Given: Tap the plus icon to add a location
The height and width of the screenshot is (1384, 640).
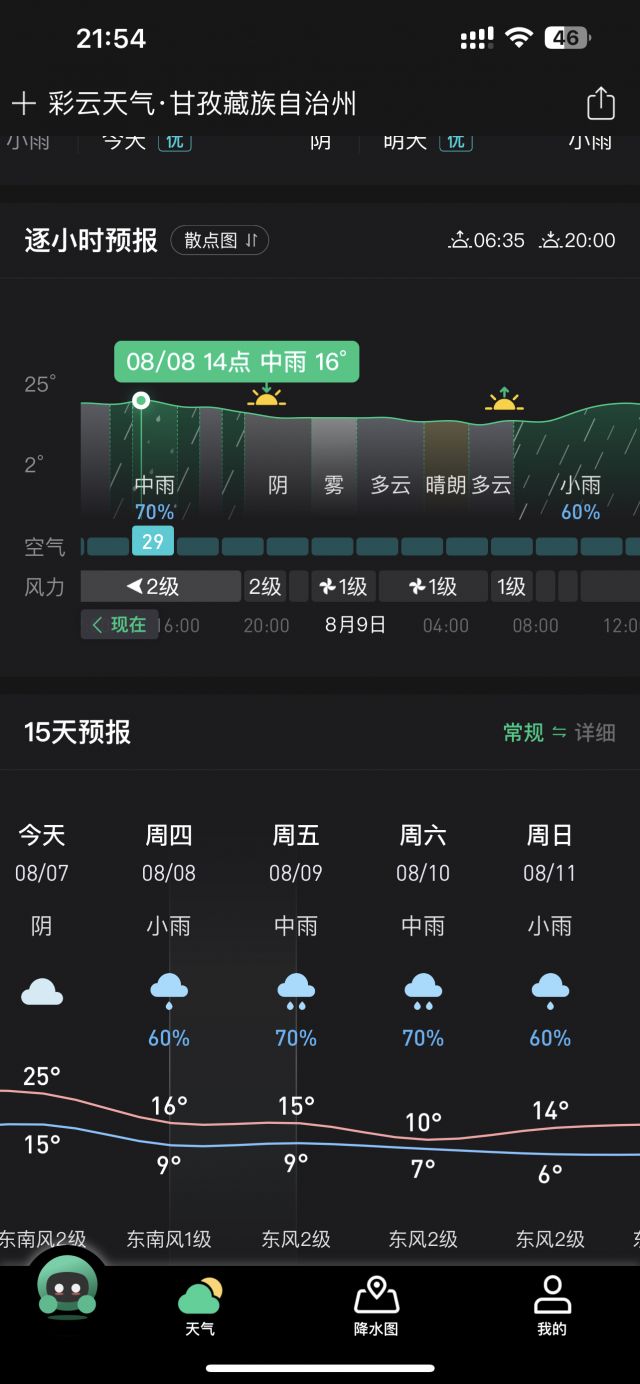Looking at the screenshot, I should pos(24,103).
